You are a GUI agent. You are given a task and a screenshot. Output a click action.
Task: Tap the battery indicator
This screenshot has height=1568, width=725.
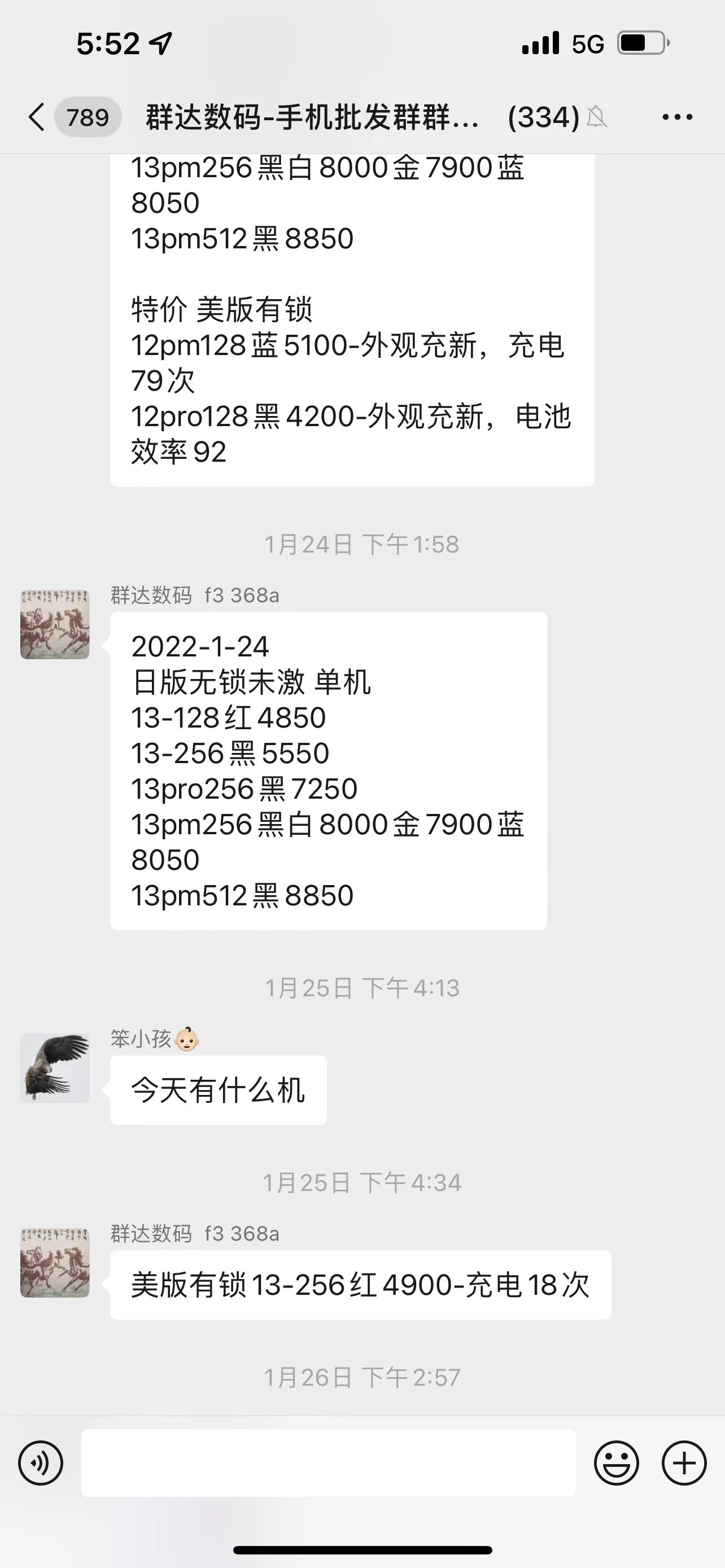click(642, 42)
